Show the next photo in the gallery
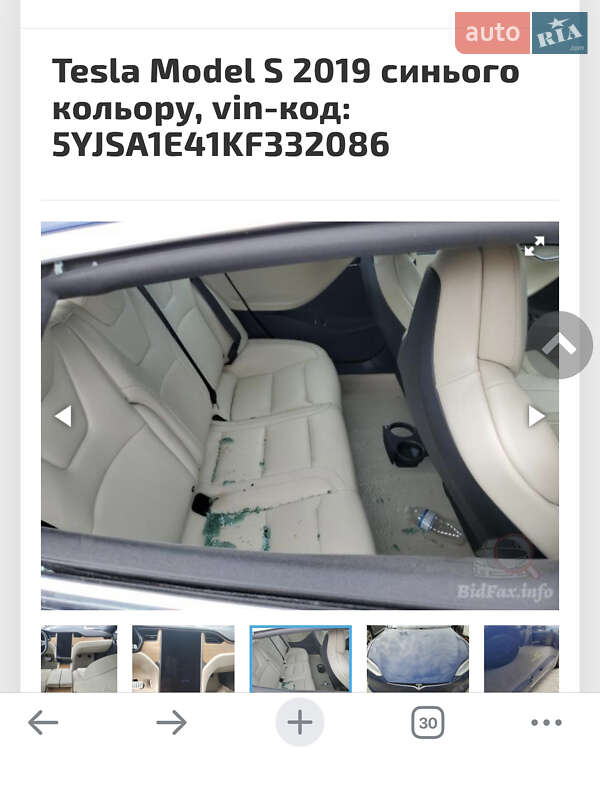600x799 pixels. coord(537,416)
